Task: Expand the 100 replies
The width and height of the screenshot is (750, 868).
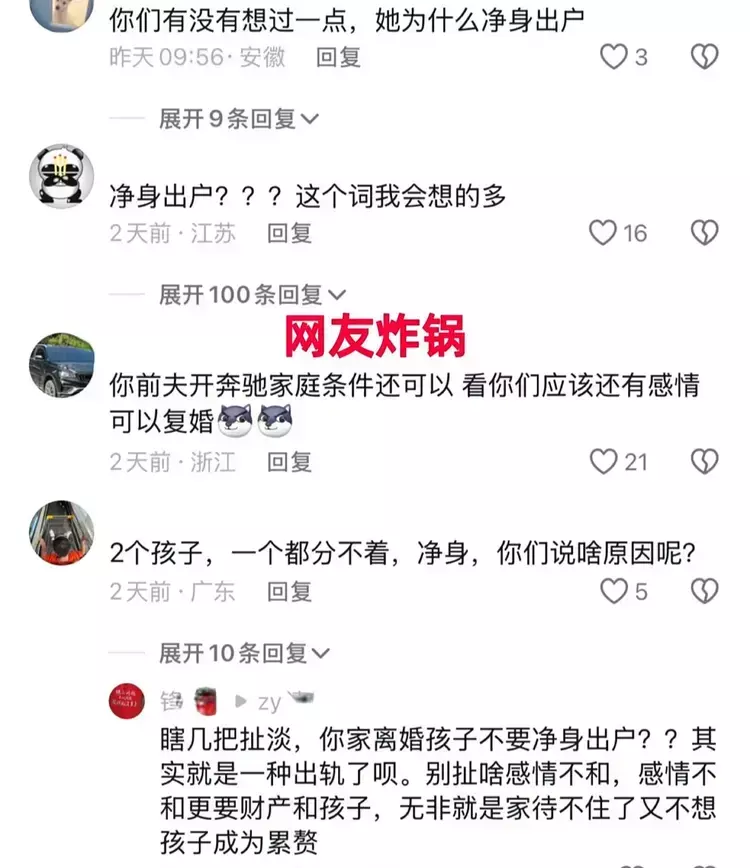Action: point(252,294)
